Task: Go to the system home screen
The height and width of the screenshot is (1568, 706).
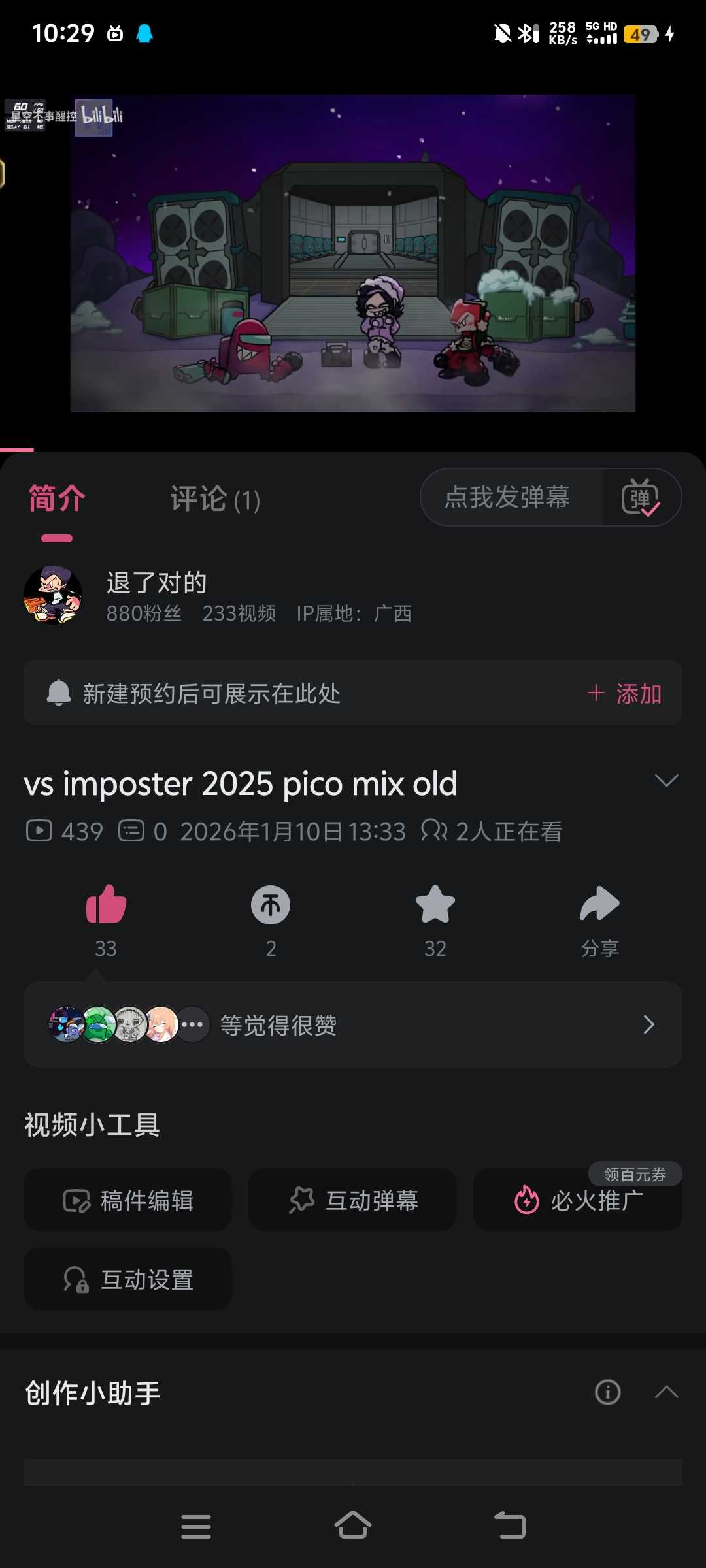Action: pos(353,1526)
